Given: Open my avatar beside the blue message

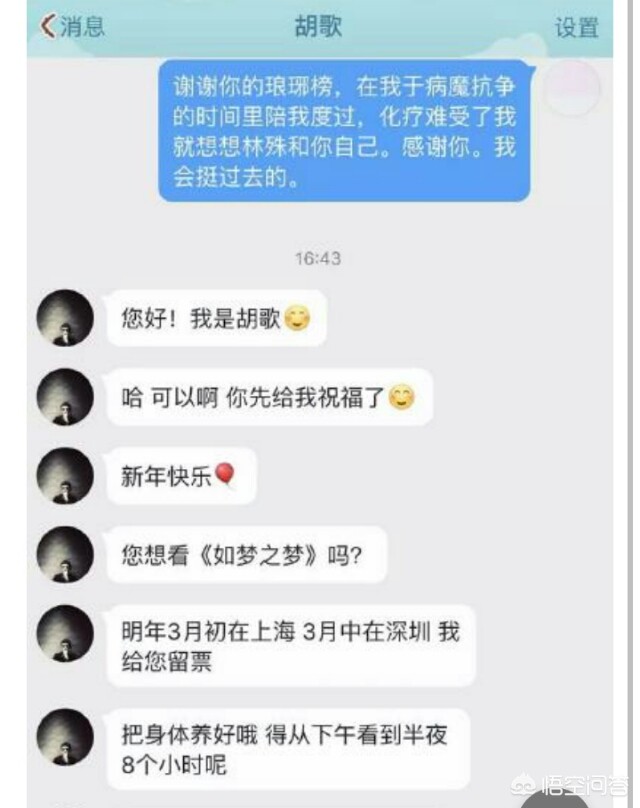Looking at the screenshot, I should (573, 89).
